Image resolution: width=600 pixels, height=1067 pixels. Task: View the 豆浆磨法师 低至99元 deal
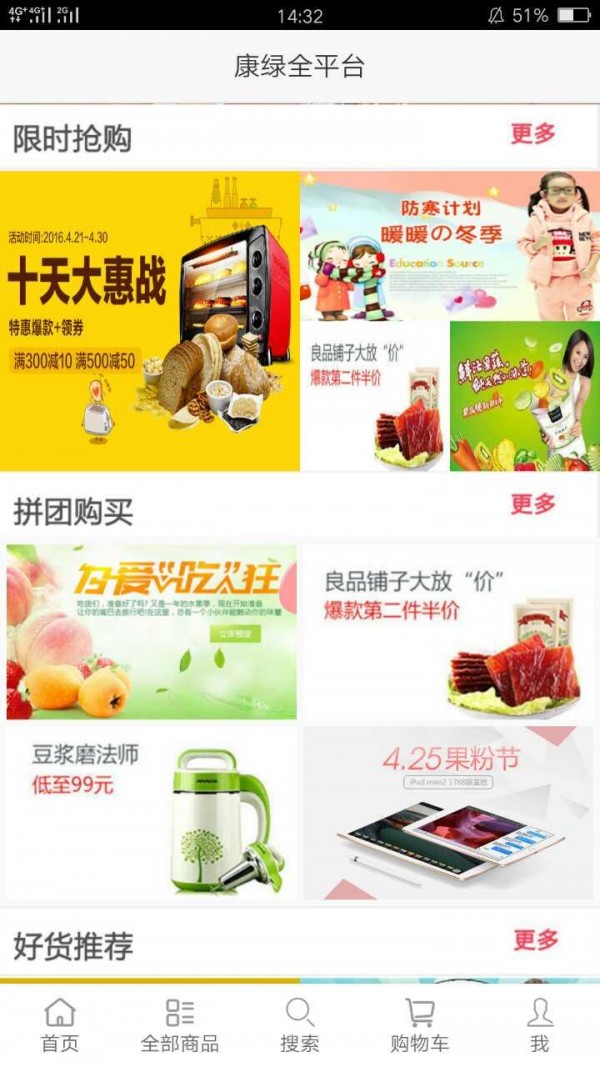point(152,813)
